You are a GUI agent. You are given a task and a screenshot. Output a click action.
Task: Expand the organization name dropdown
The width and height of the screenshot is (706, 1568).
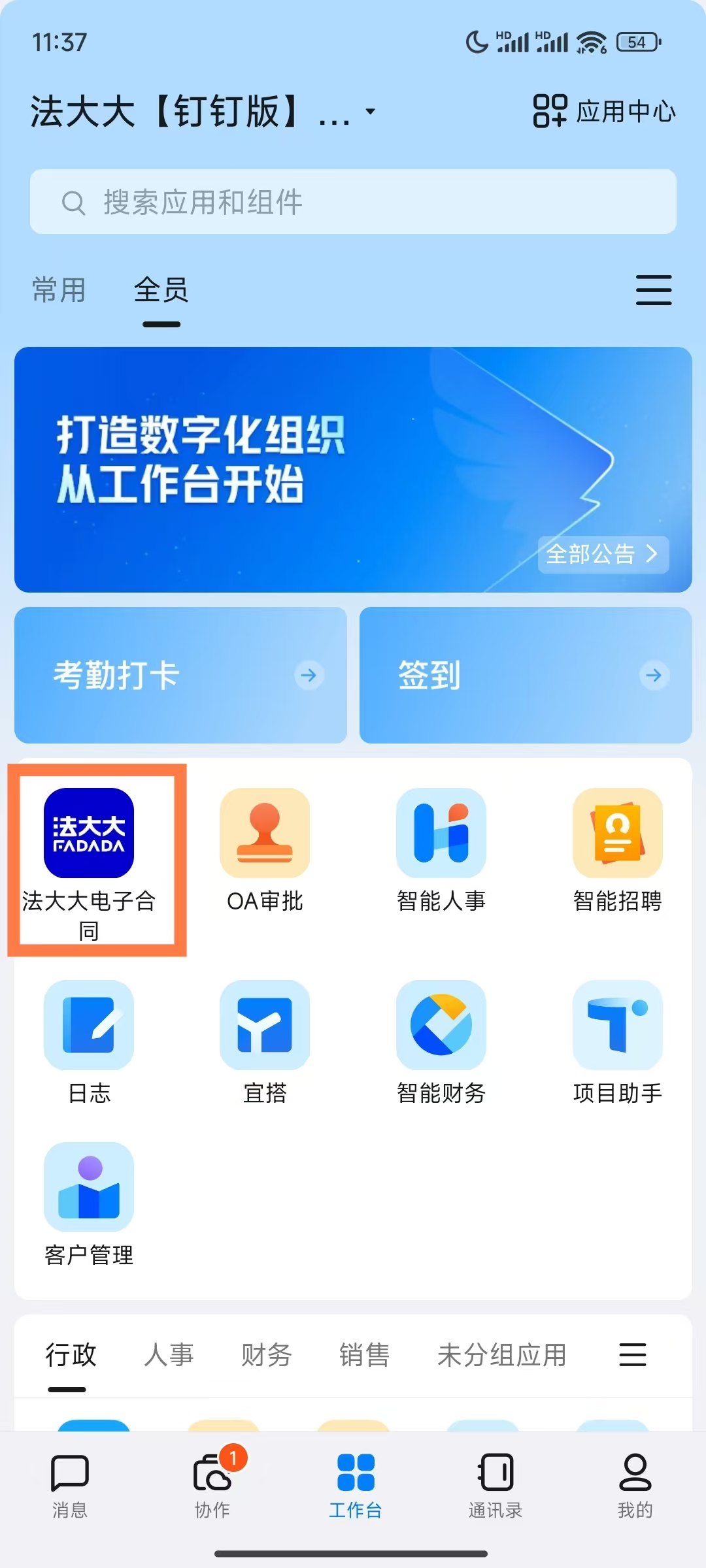point(370,112)
